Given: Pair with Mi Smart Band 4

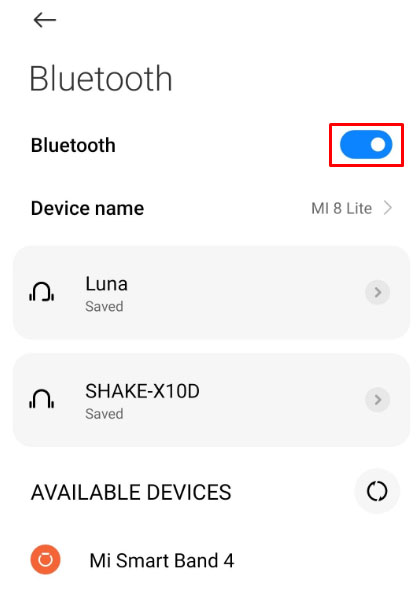Looking at the screenshot, I should (211, 560).
